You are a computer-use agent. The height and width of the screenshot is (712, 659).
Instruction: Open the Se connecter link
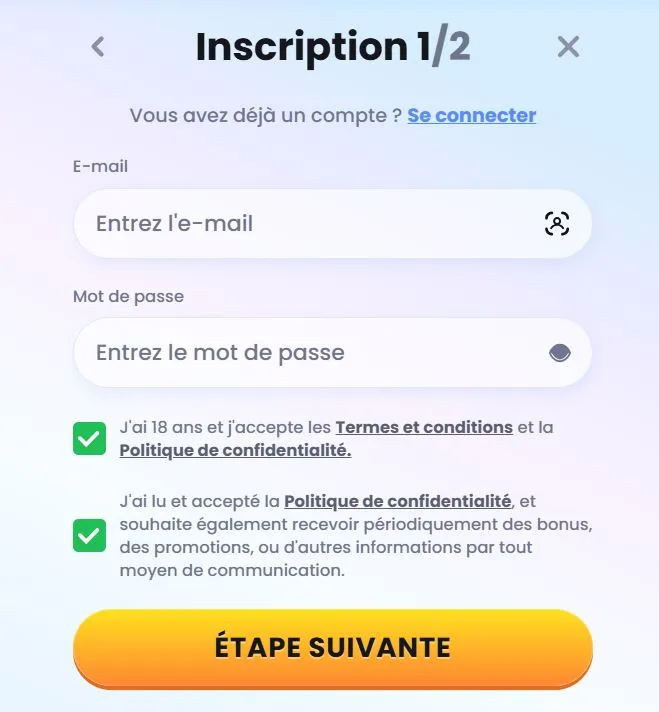[471, 115]
